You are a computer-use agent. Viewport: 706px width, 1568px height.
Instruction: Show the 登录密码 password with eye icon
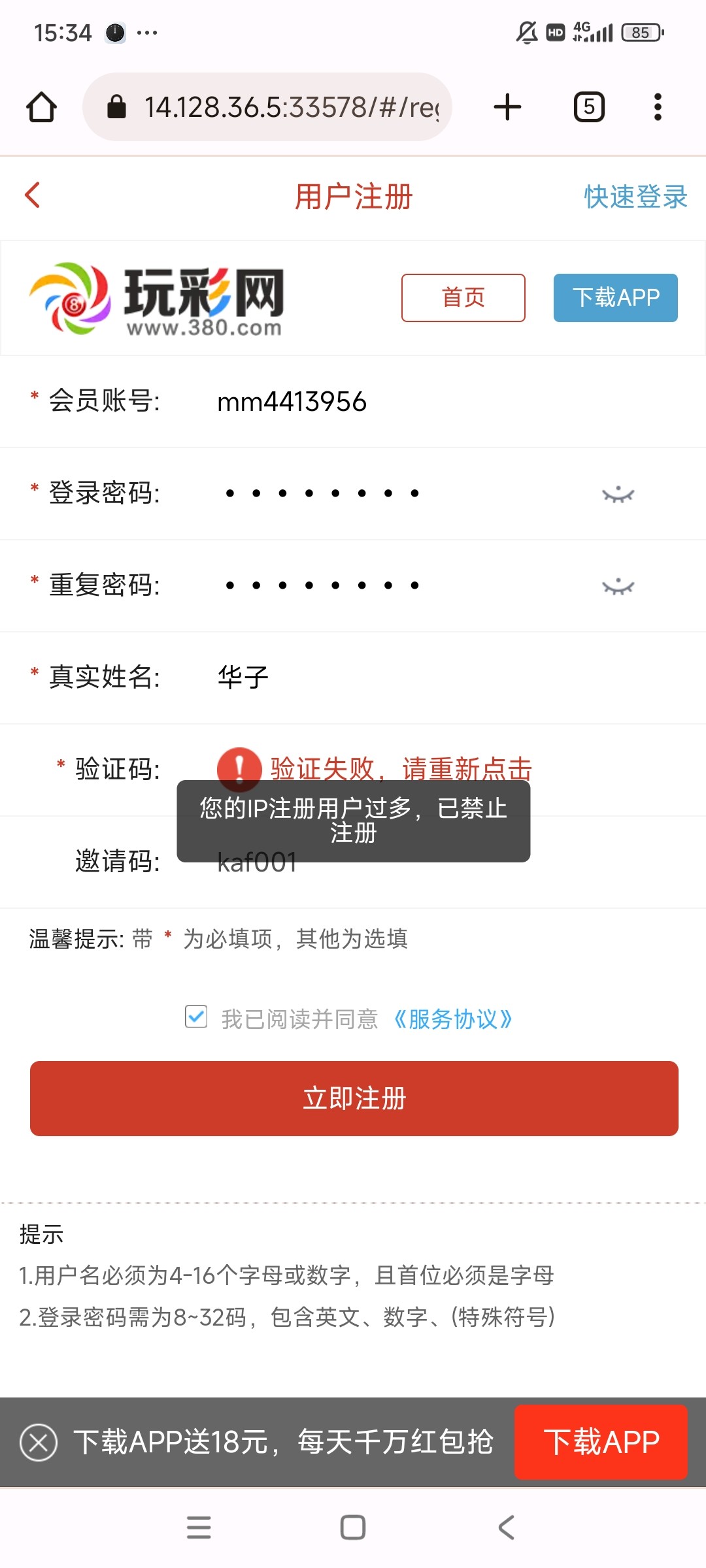(x=618, y=494)
